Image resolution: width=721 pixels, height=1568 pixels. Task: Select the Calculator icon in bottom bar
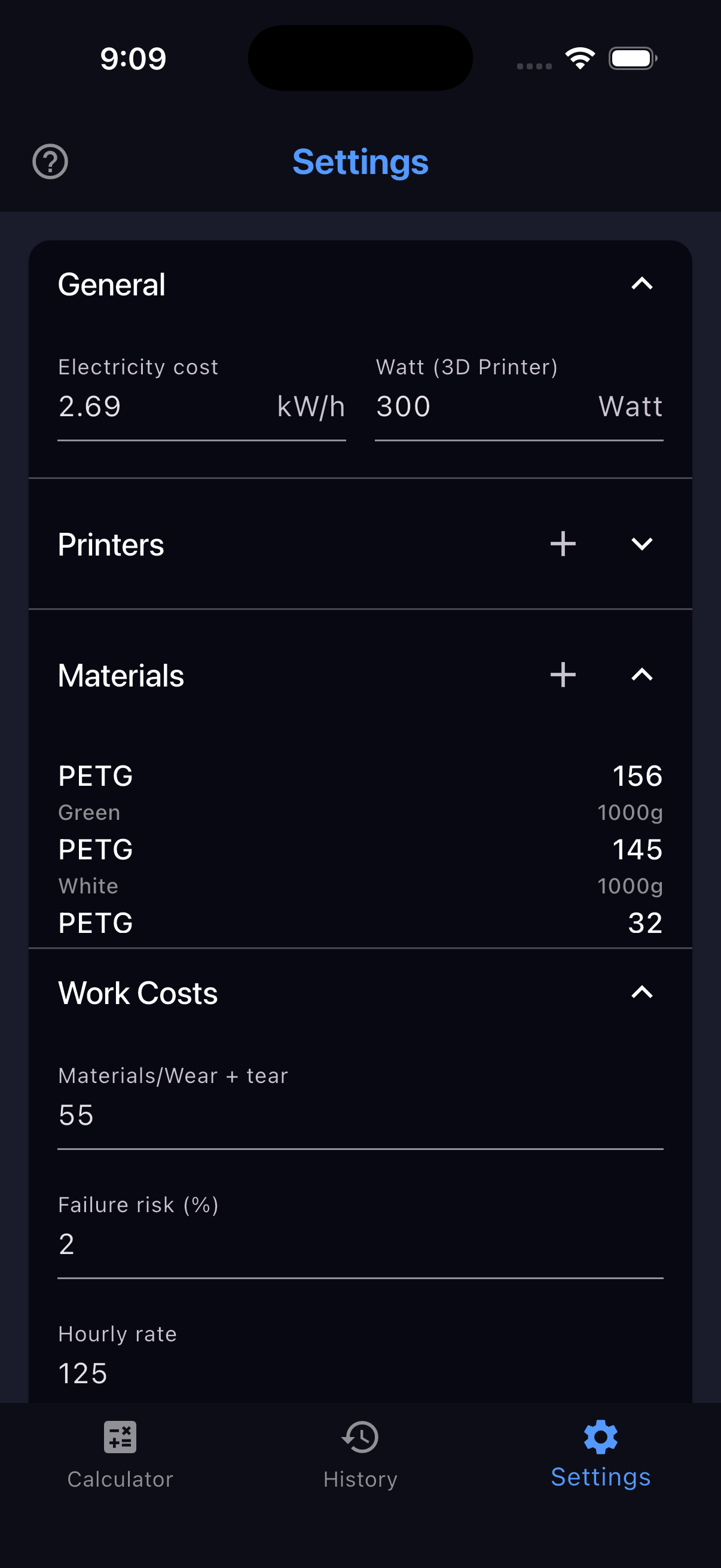tap(120, 1437)
